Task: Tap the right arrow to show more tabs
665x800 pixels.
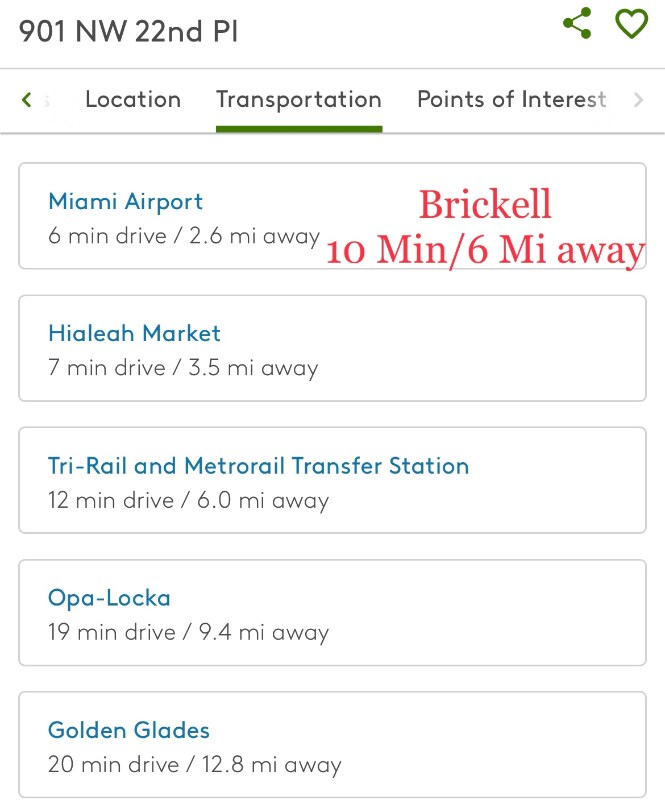Action: [x=639, y=100]
